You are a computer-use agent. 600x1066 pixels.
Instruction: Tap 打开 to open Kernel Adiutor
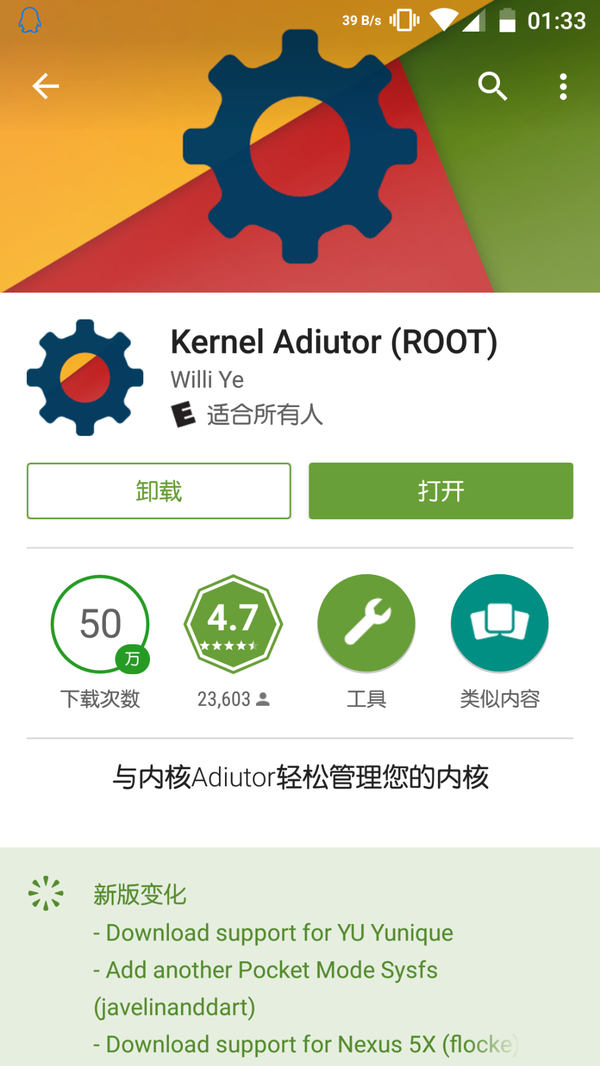click(440, 491)
